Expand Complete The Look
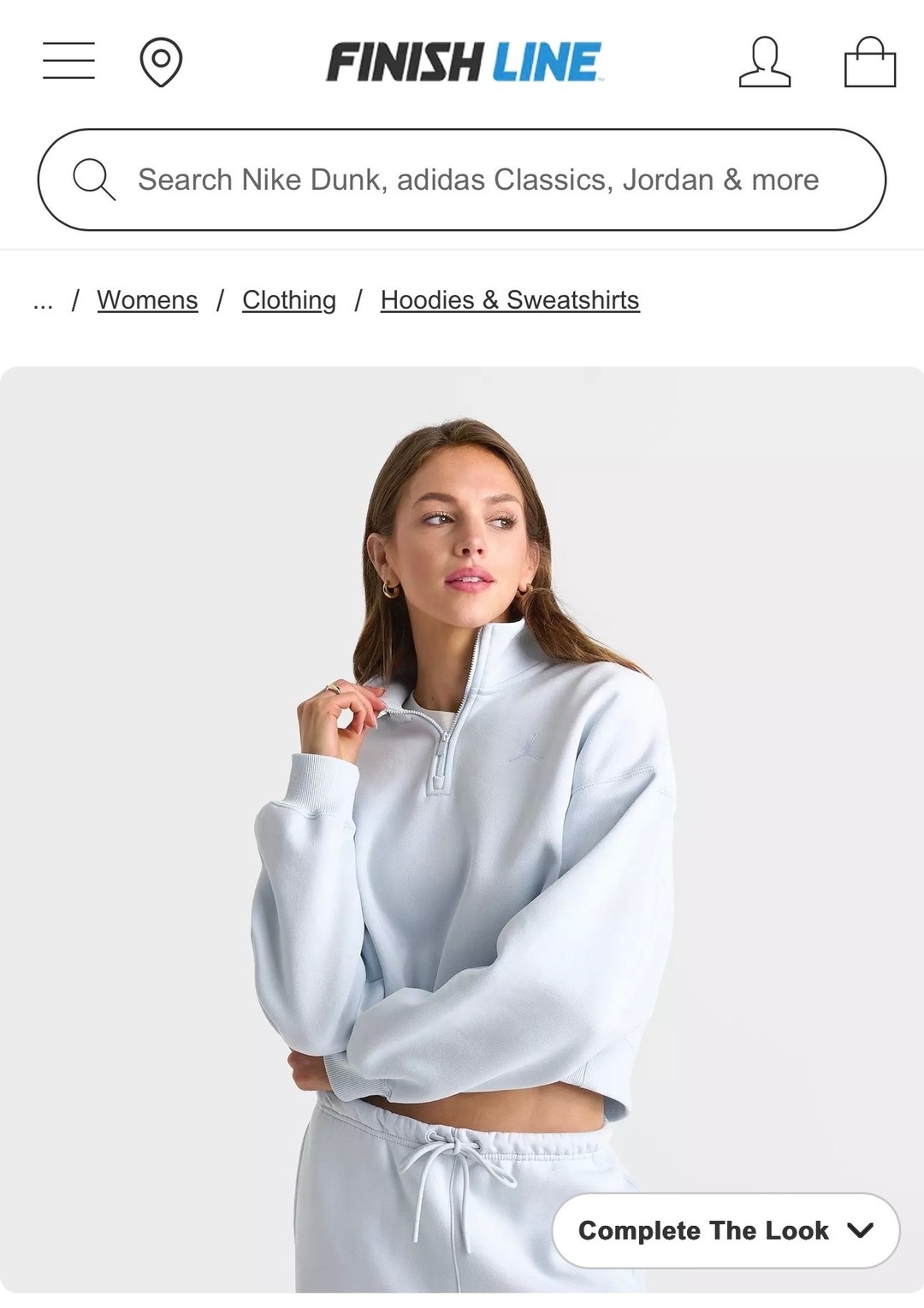This screenshot has width=924, height=1308. tap(726, 1230)
